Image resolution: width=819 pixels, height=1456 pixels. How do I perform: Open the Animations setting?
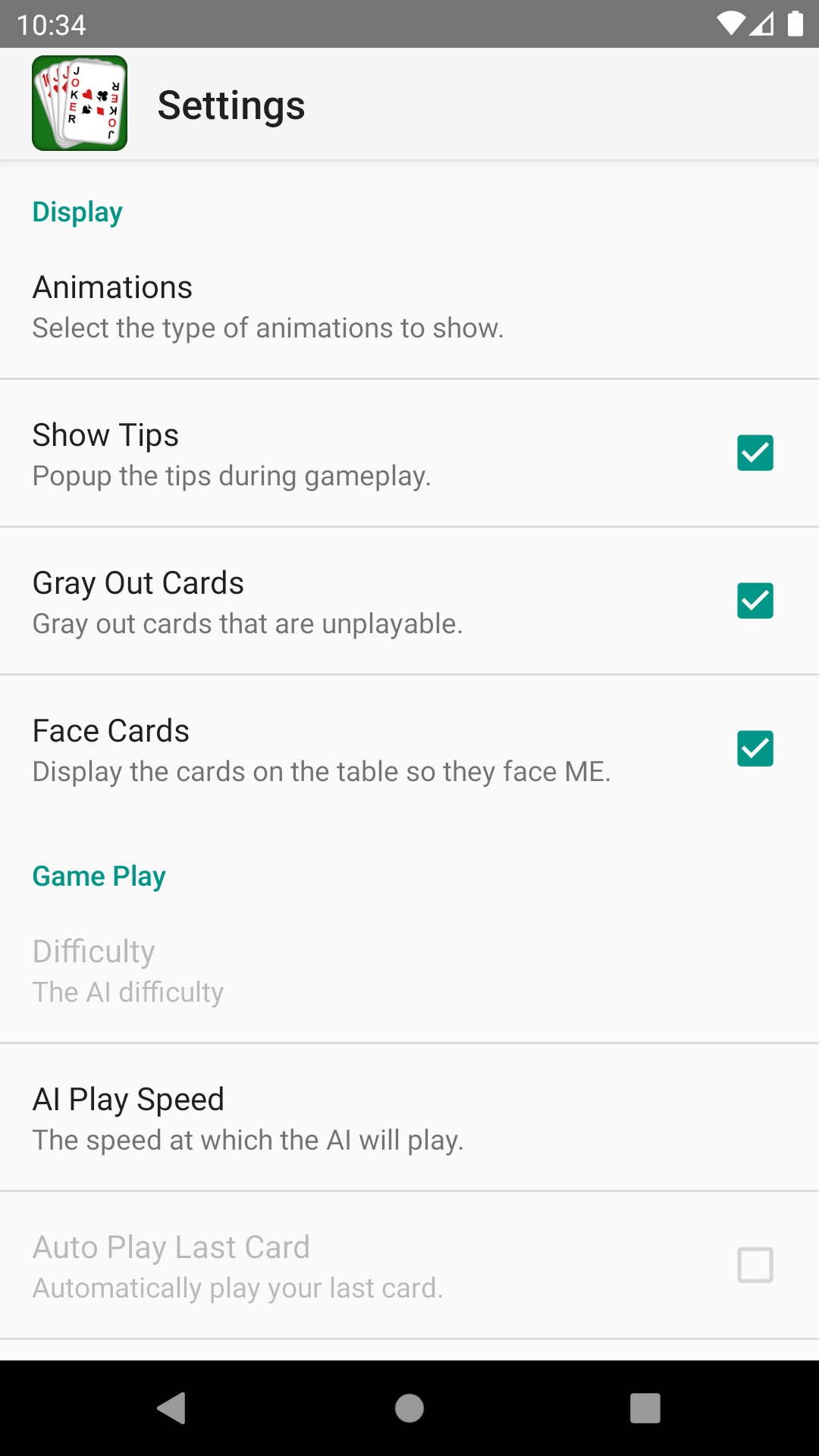267,306
